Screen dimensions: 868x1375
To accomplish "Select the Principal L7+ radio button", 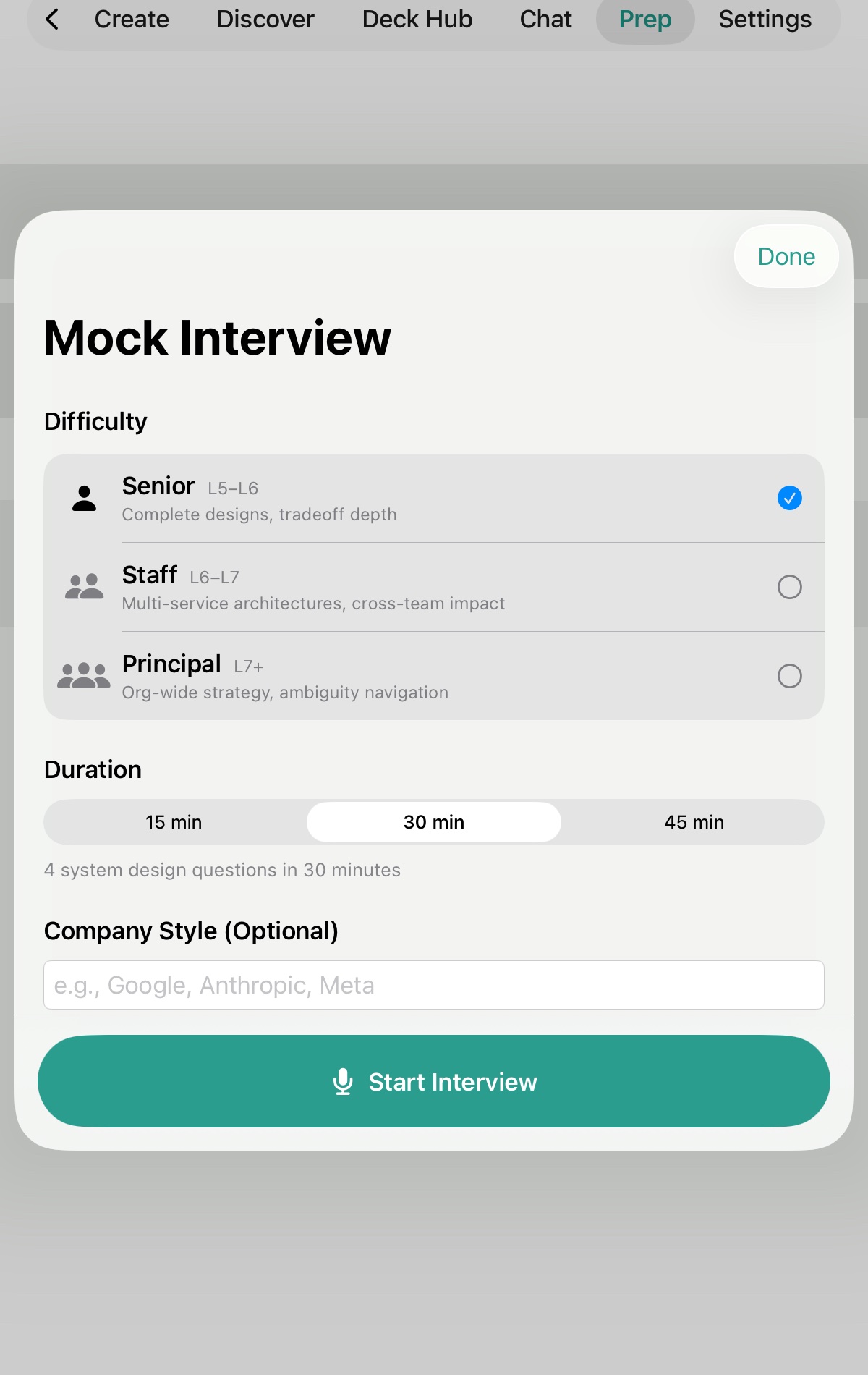I will click(790, 676).
